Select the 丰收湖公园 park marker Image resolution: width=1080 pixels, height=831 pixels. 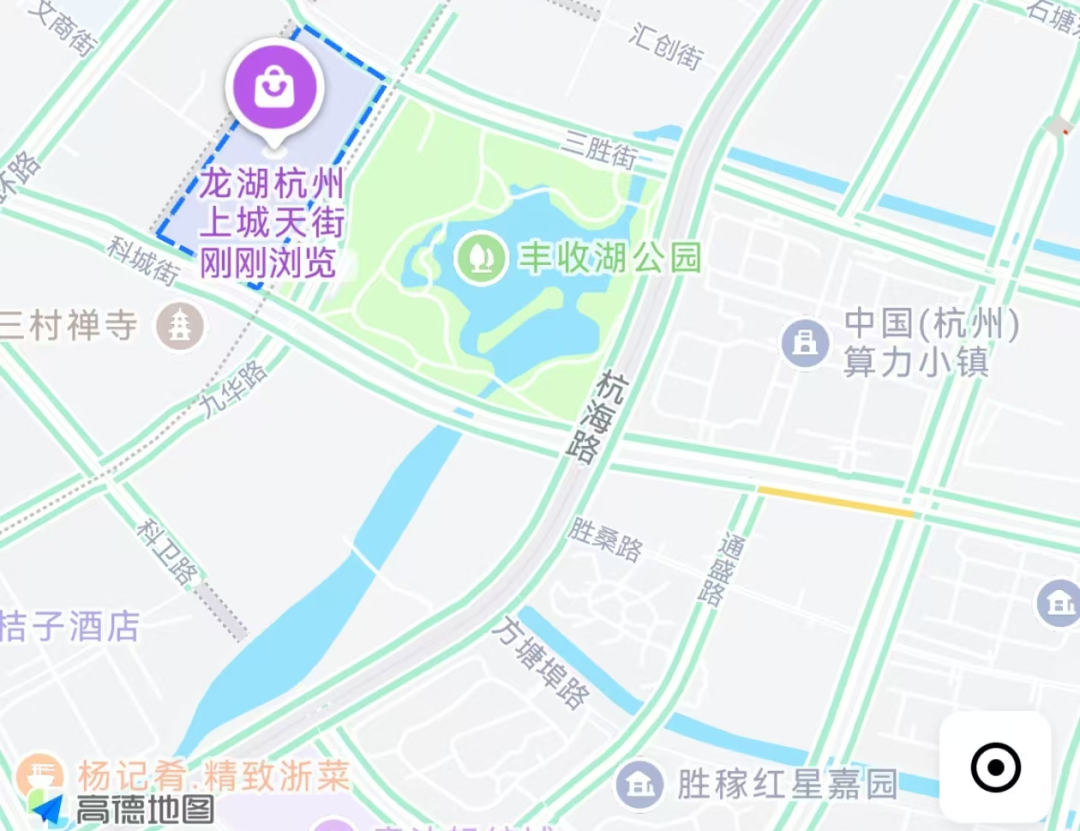tap(481, 258)
